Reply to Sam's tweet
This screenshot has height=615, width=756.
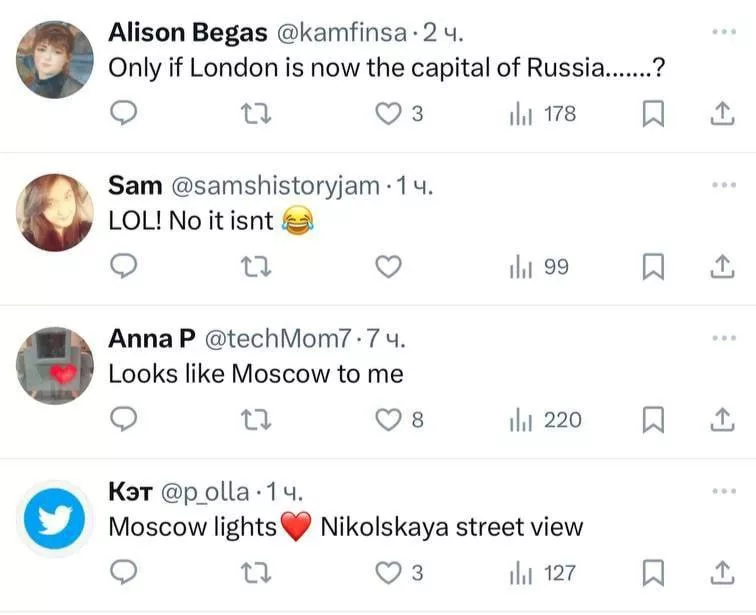pos(122,267)
